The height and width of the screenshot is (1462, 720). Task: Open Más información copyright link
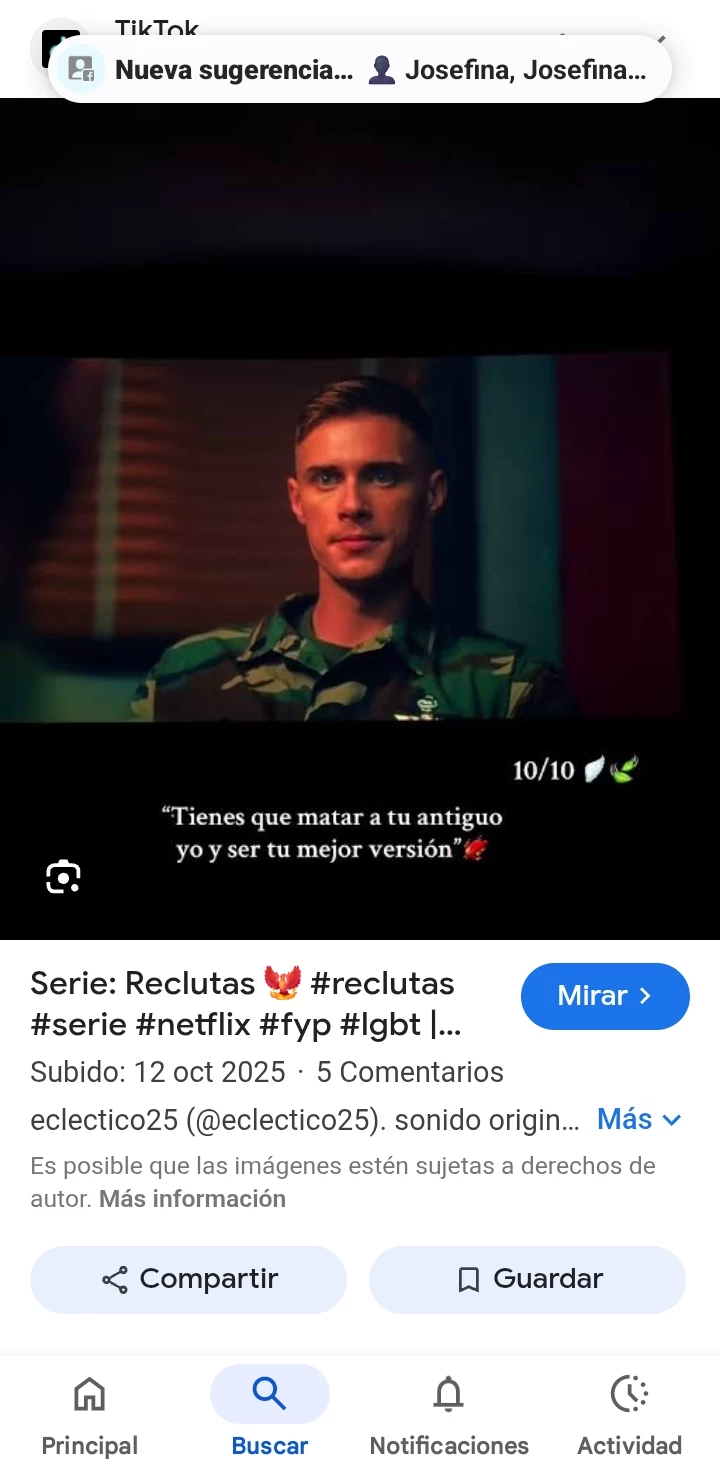point(192,1198)
